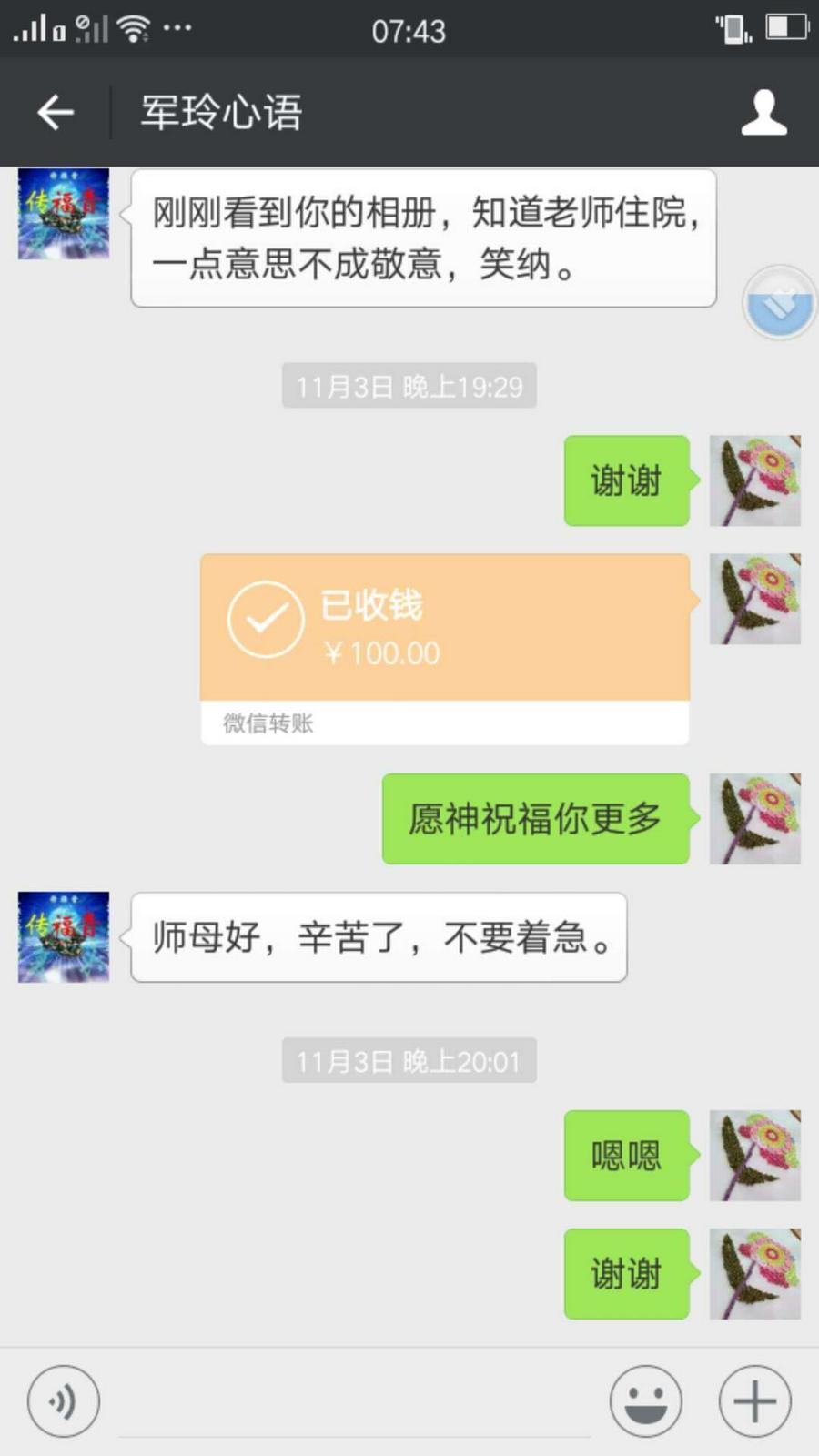Open chat info via the profile icon
Screen dimensions: 819x1456
coord(763,113)
